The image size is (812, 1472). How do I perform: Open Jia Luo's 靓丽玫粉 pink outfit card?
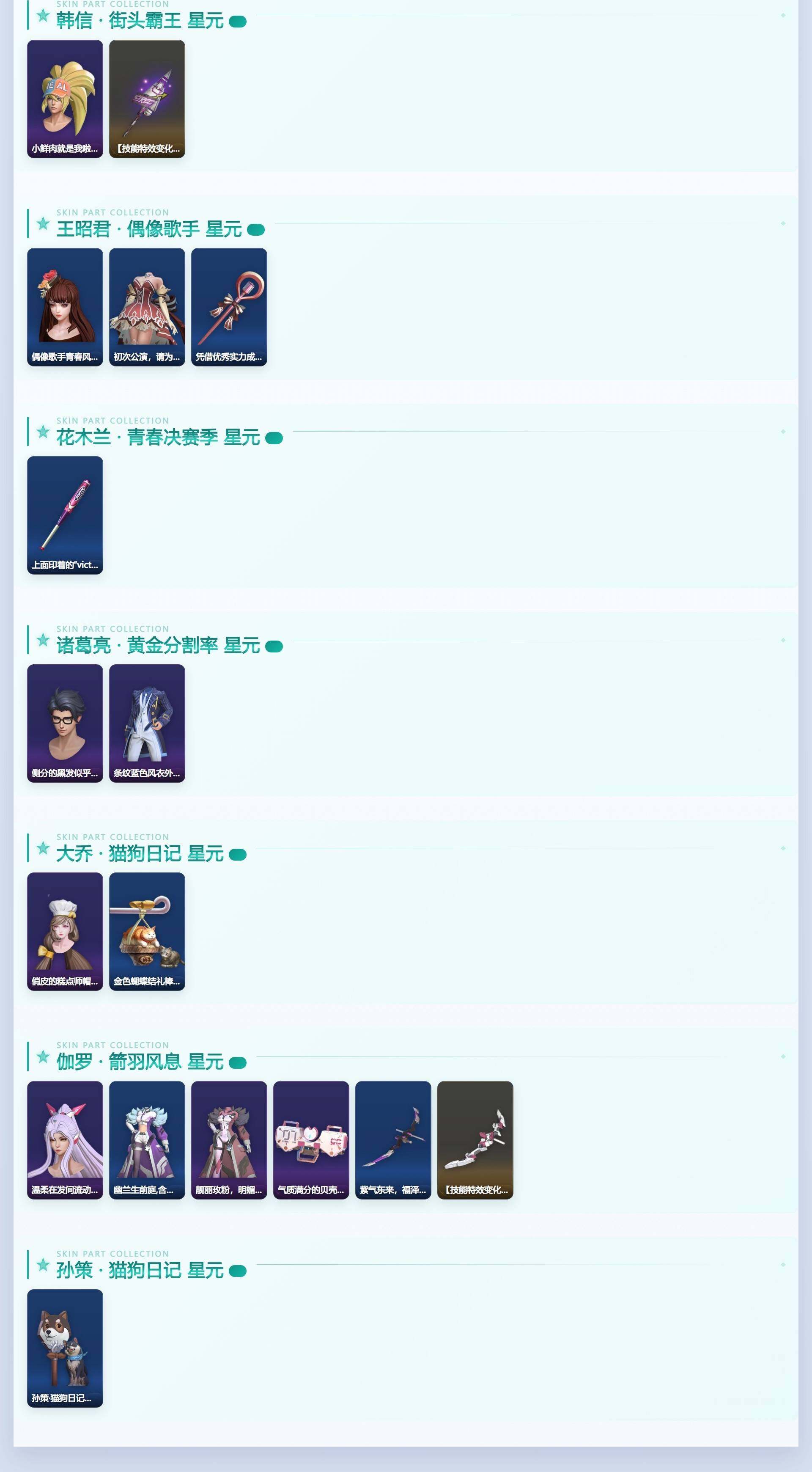point(229,1140)
